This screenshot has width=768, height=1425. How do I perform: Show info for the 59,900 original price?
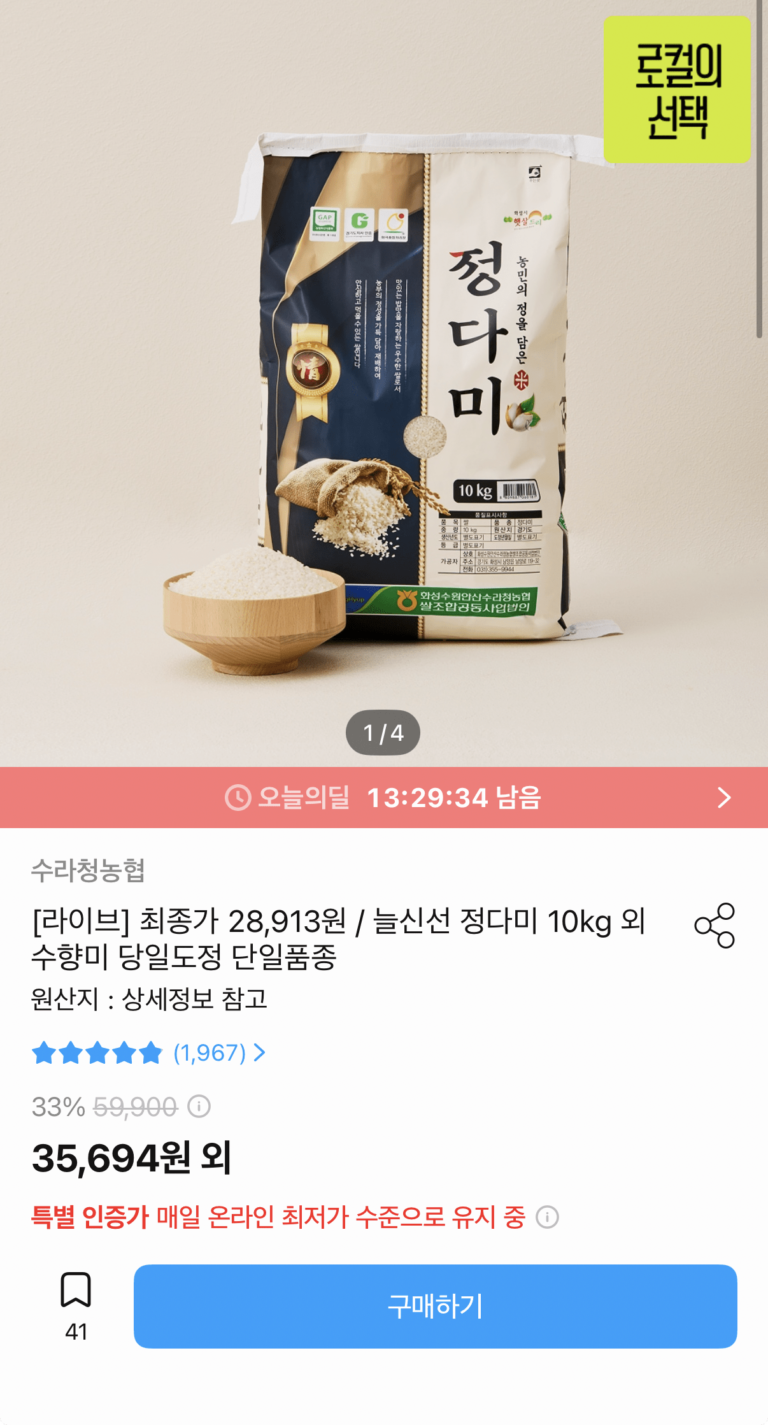(199, 1107)
